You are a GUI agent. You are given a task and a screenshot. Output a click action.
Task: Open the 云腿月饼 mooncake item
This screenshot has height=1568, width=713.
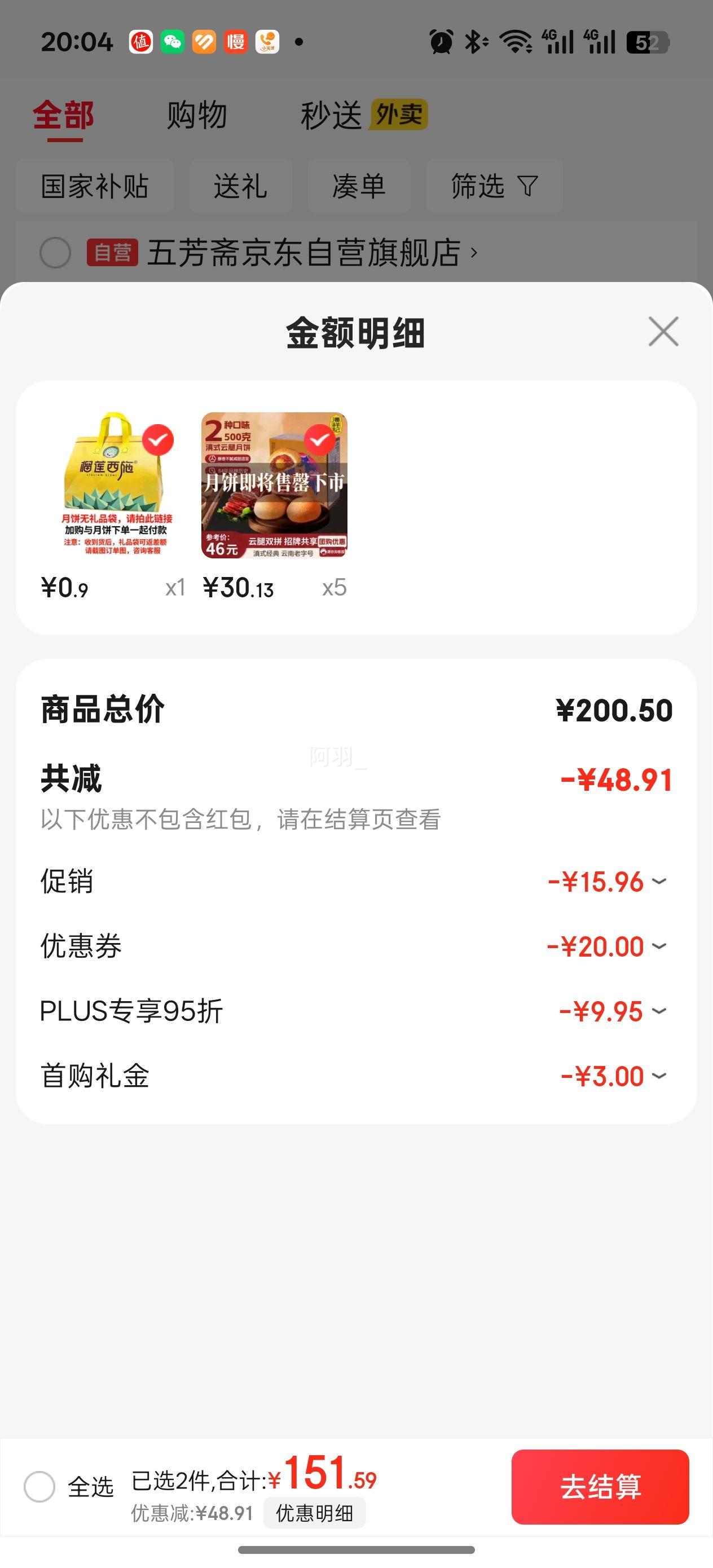[x=274, y=485]
